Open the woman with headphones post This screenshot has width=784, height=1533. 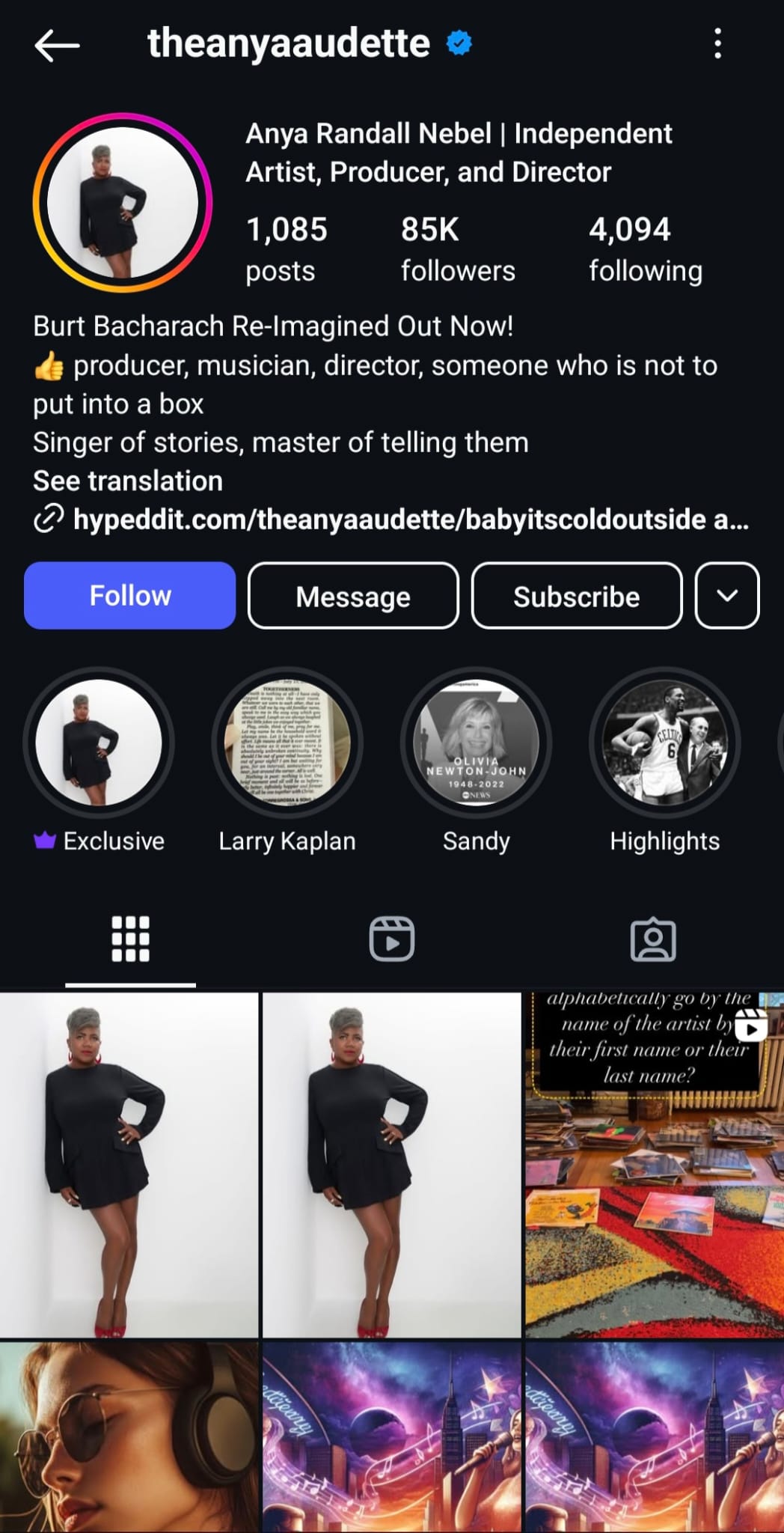tap(129, 1437)
